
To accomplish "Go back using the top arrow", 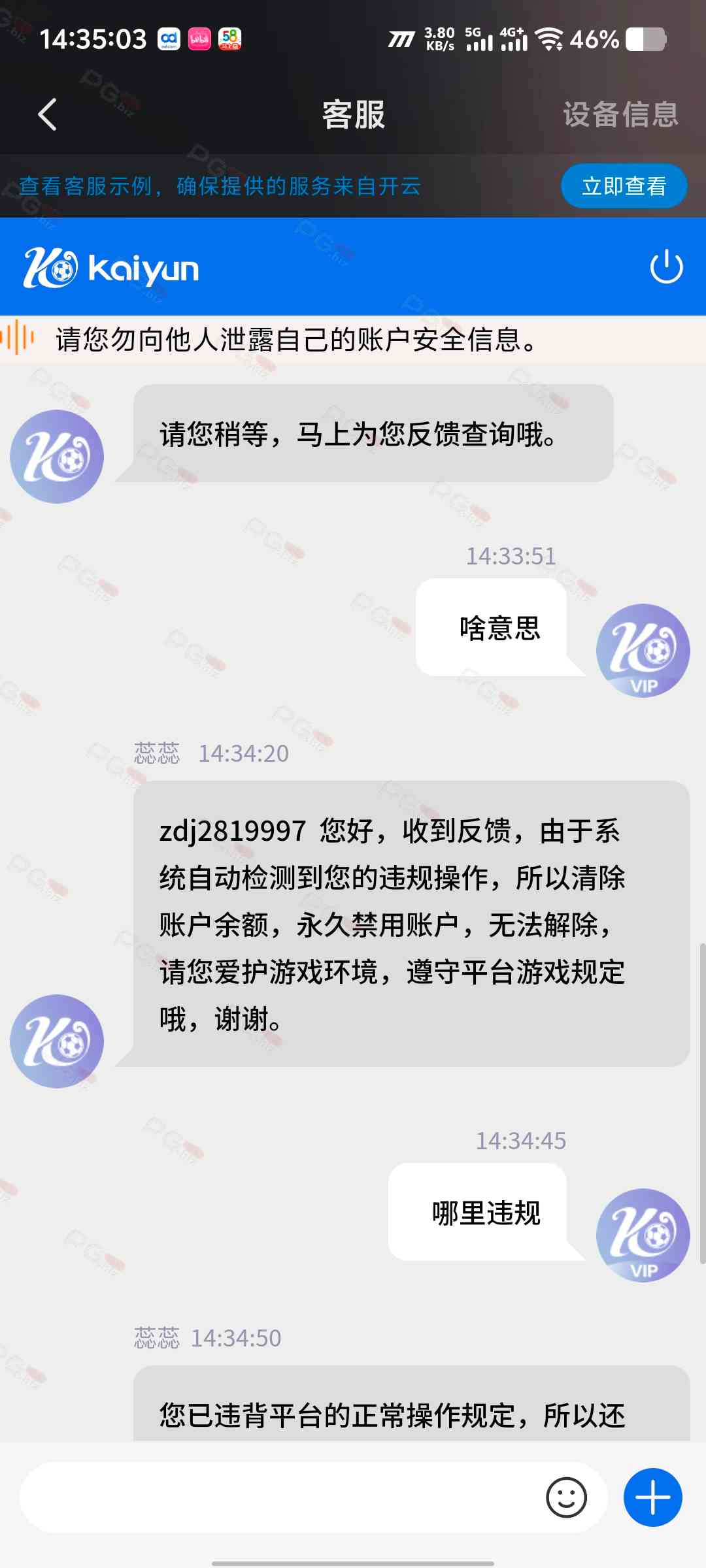I will click(48, 115).
